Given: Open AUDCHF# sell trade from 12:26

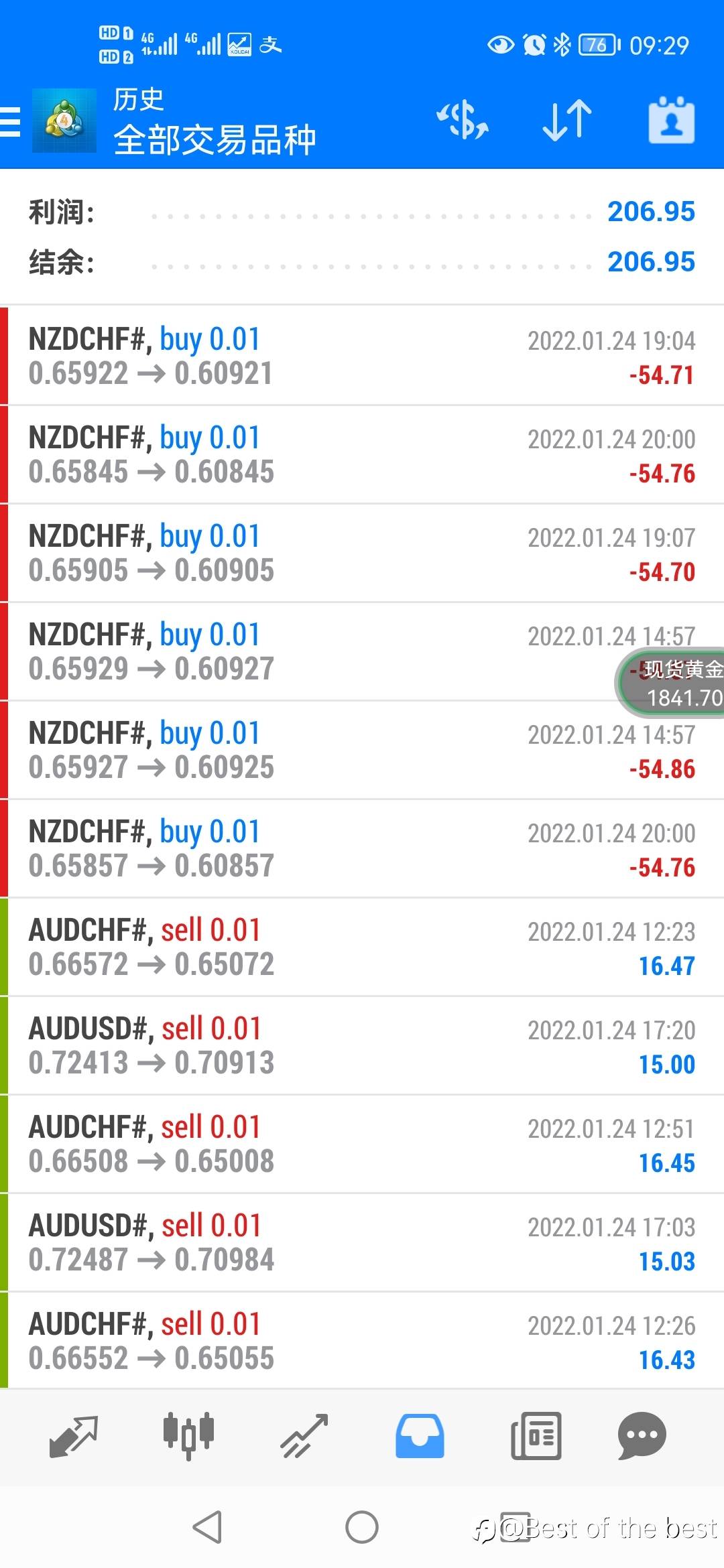Looking at the screenshot, I should click(x=362, y=1340).
